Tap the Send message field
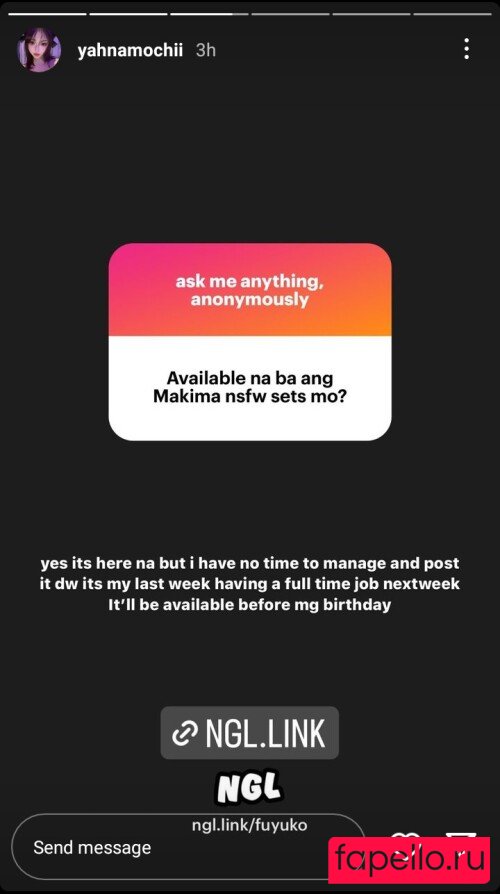The height and width of the screenshot is (894, 500). [x=188, y=847]
